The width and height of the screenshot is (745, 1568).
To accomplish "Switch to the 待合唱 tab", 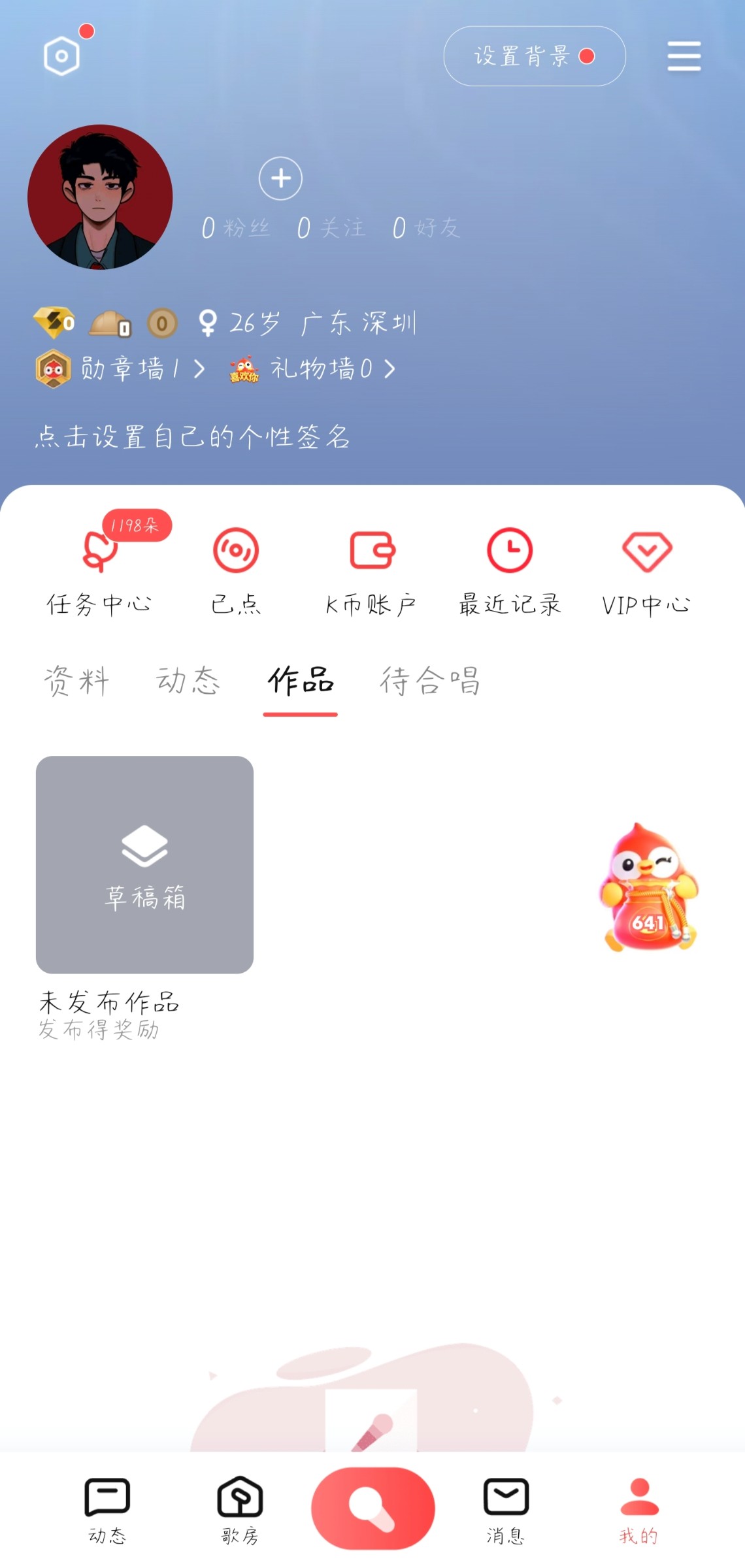I will coord(430,681).
